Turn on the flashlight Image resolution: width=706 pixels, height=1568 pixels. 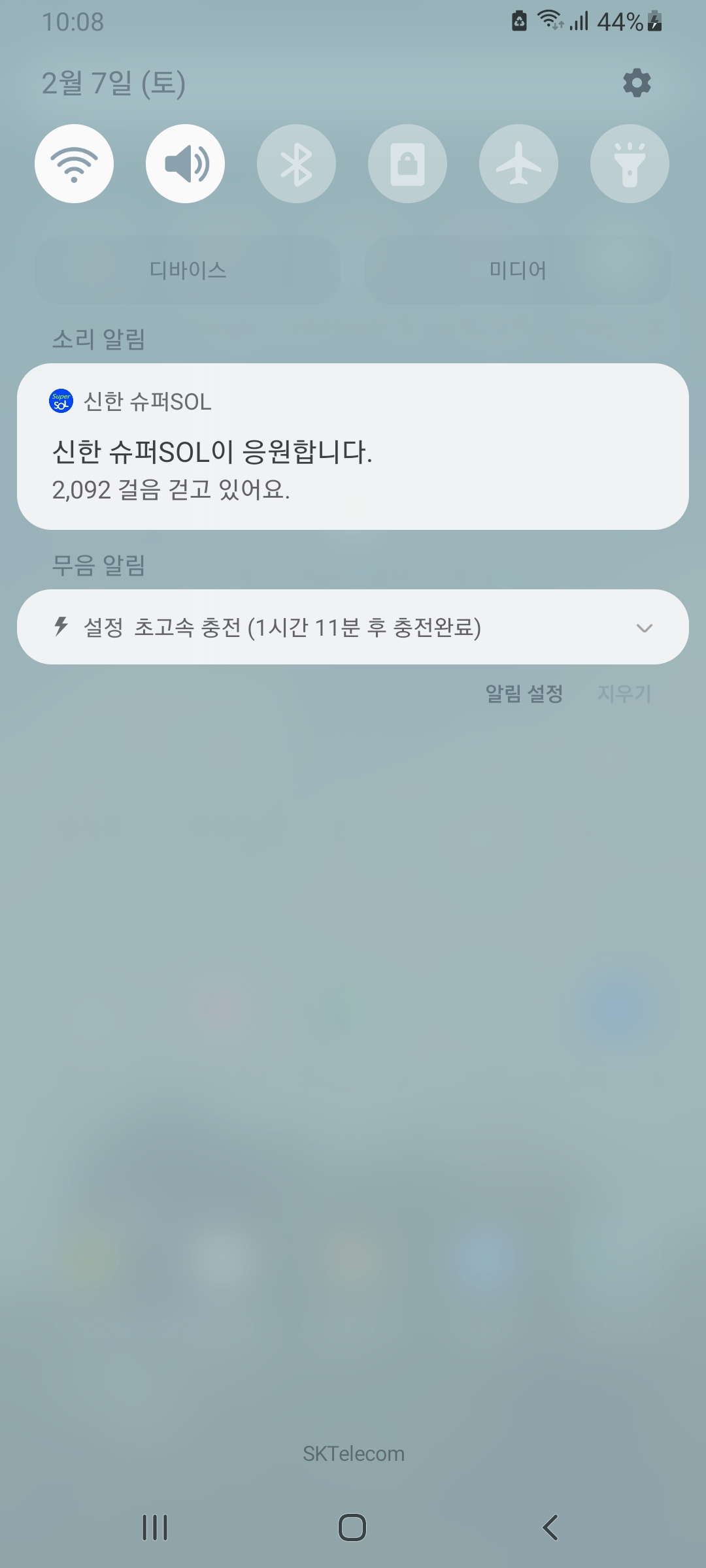(x=630, y=163)
